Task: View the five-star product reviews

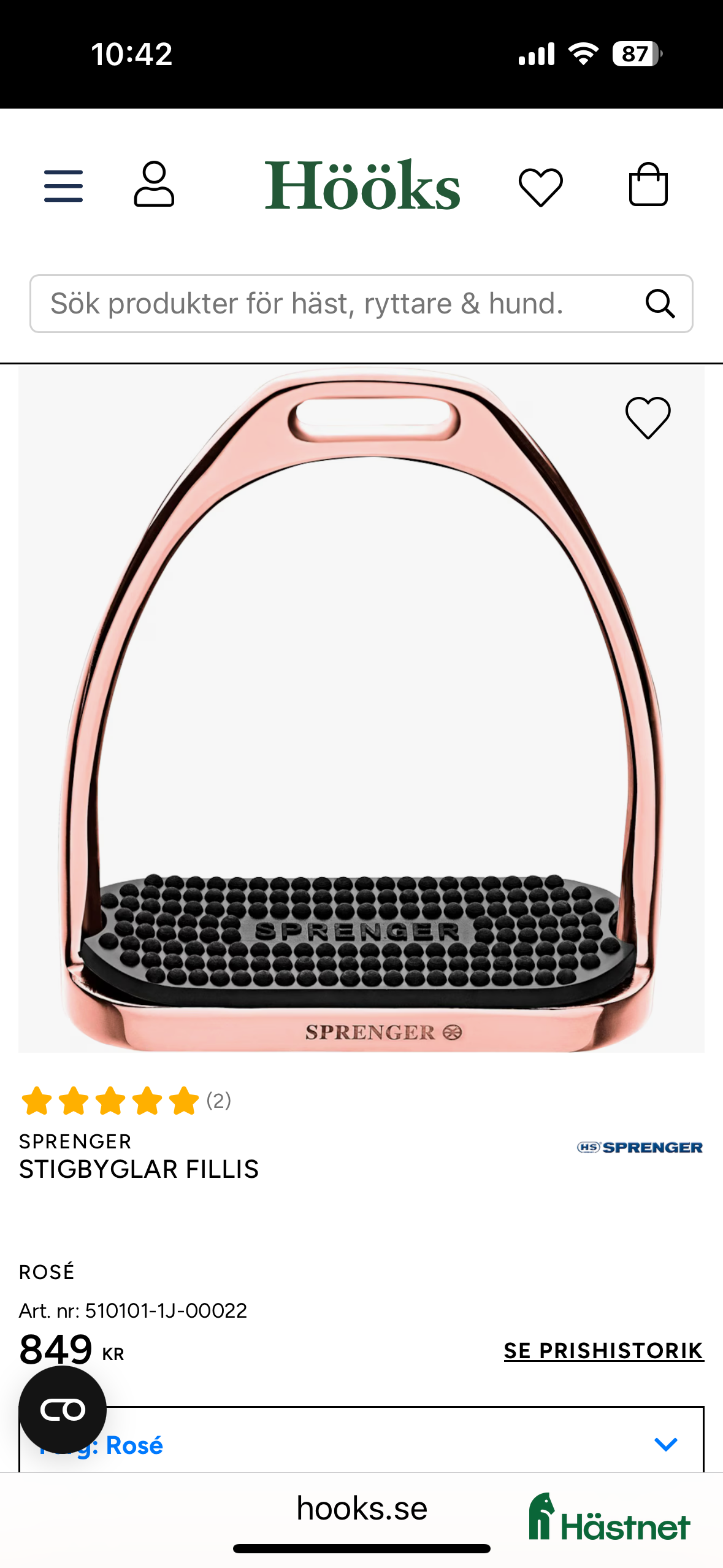Action: [110, 1101]
